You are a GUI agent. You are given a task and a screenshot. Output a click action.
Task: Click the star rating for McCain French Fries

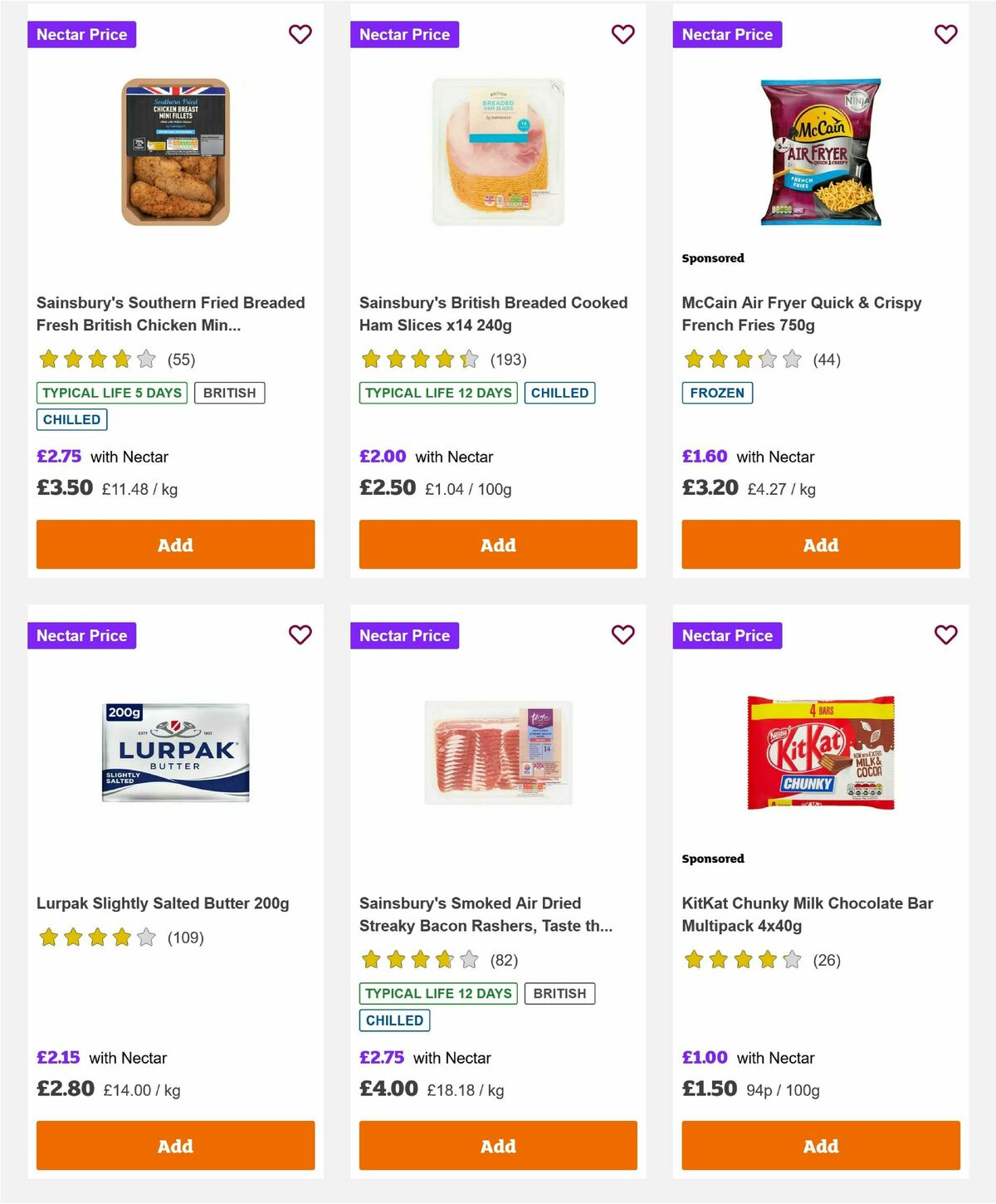point(740,360)
